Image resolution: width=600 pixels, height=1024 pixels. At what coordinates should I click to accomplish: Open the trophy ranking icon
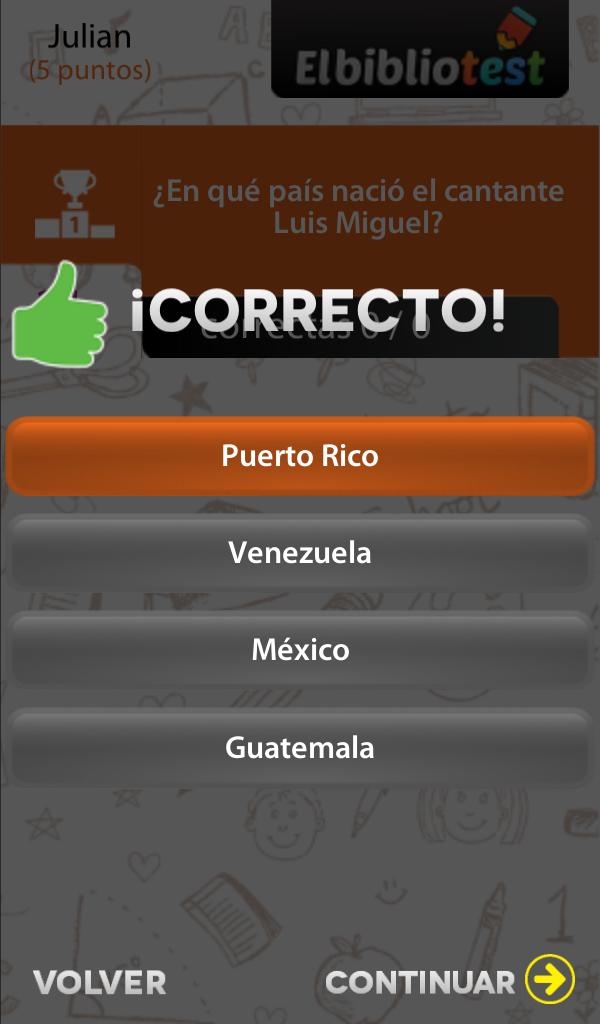click(74, 204)
